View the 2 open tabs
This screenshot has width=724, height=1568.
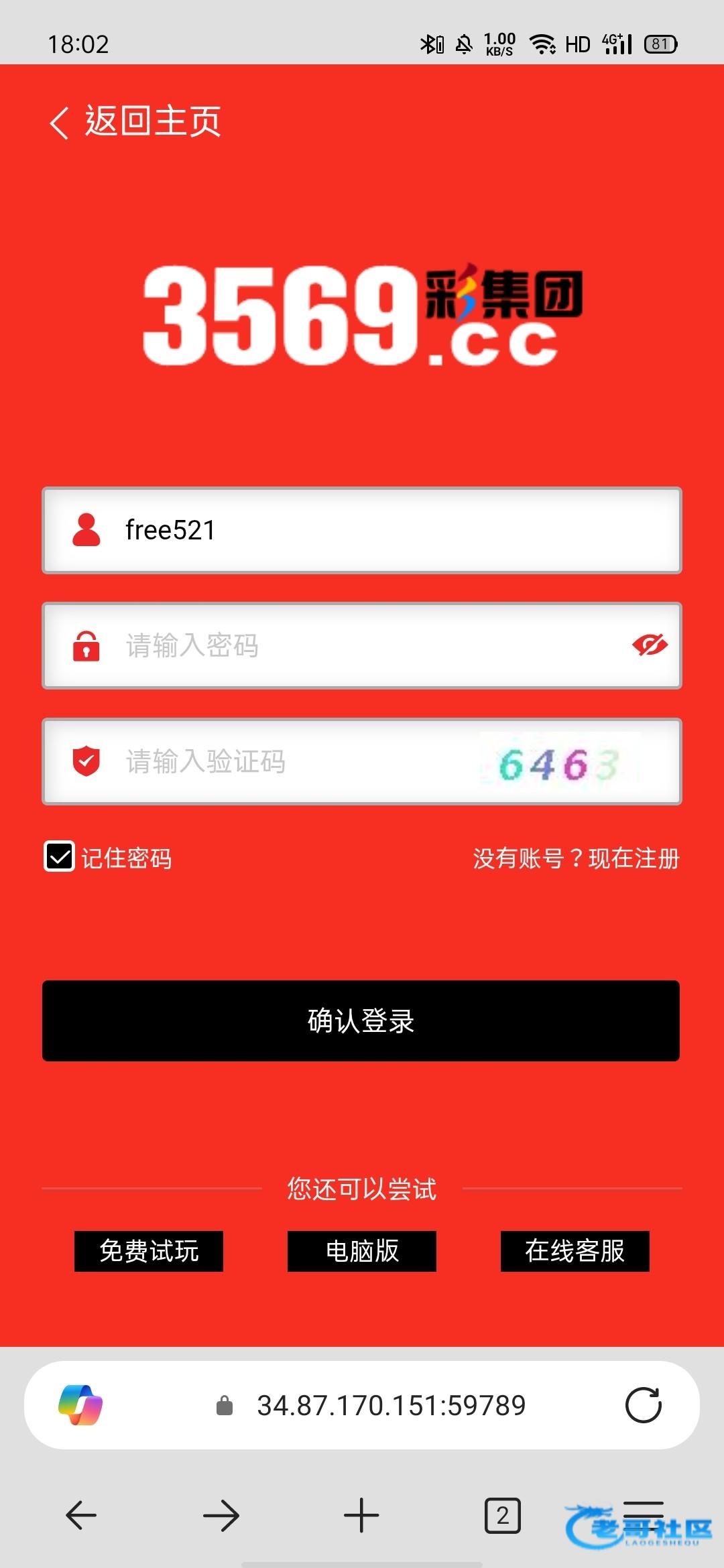click(502, 1515)
